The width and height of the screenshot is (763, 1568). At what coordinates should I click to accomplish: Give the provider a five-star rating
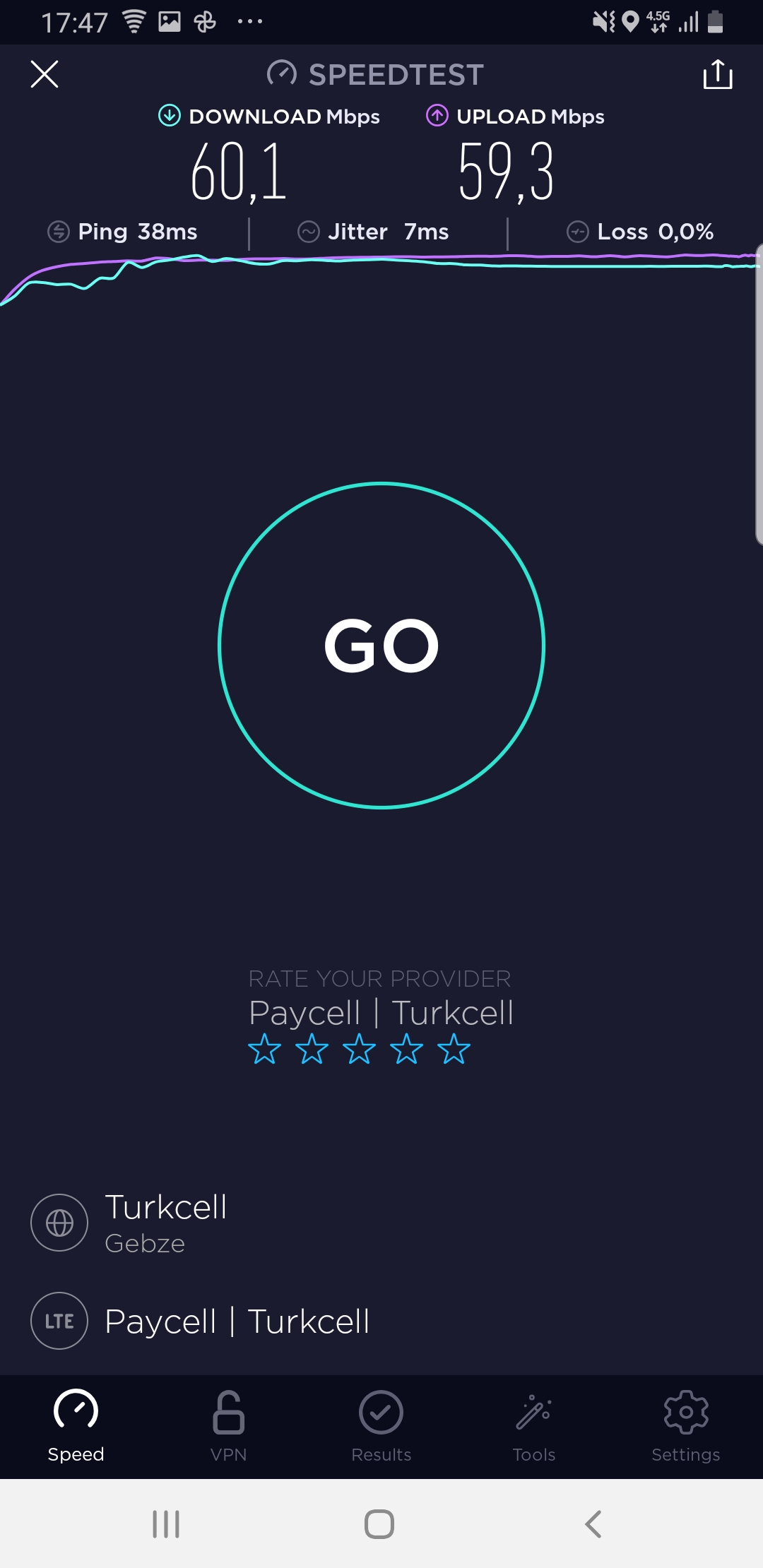pos(454,1049)
